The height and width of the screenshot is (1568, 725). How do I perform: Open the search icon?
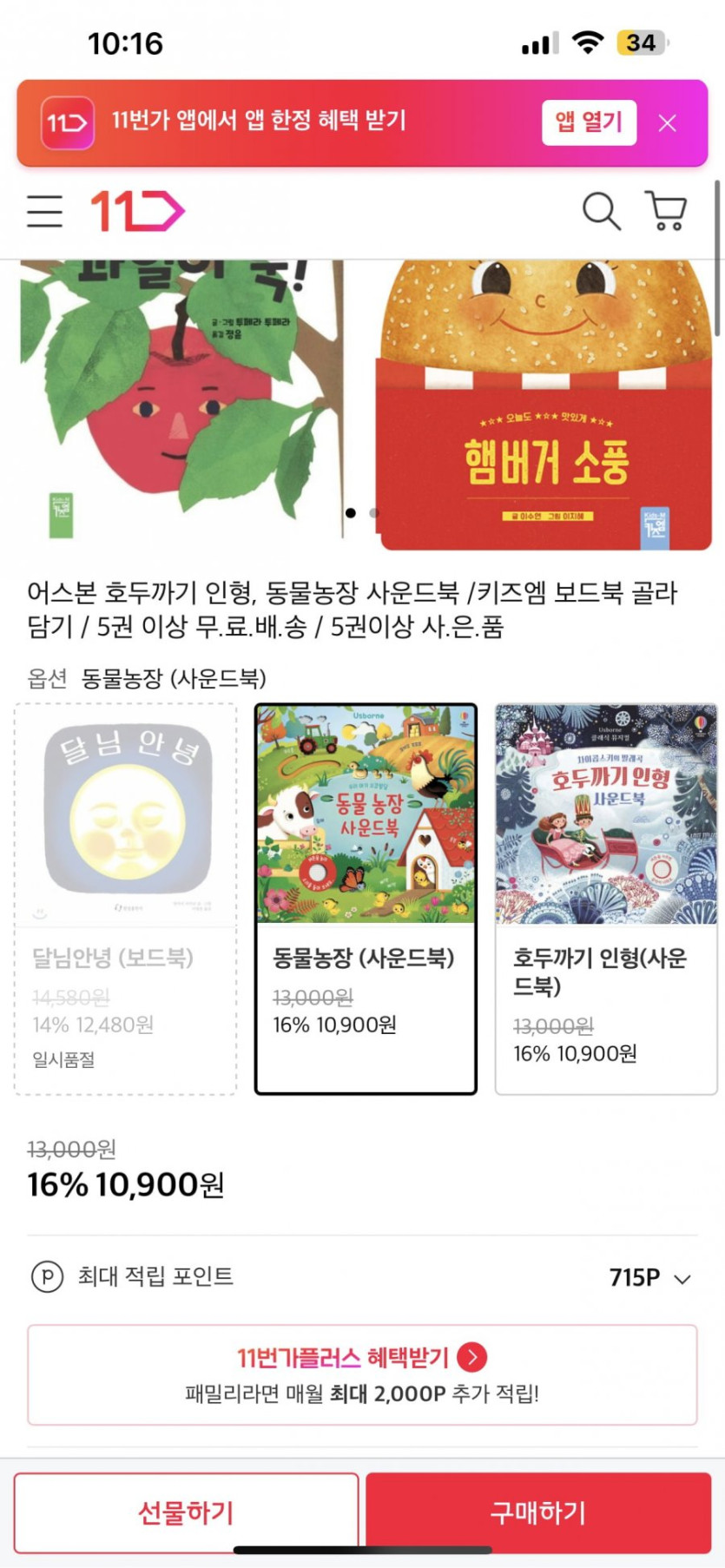click(601, 211)
